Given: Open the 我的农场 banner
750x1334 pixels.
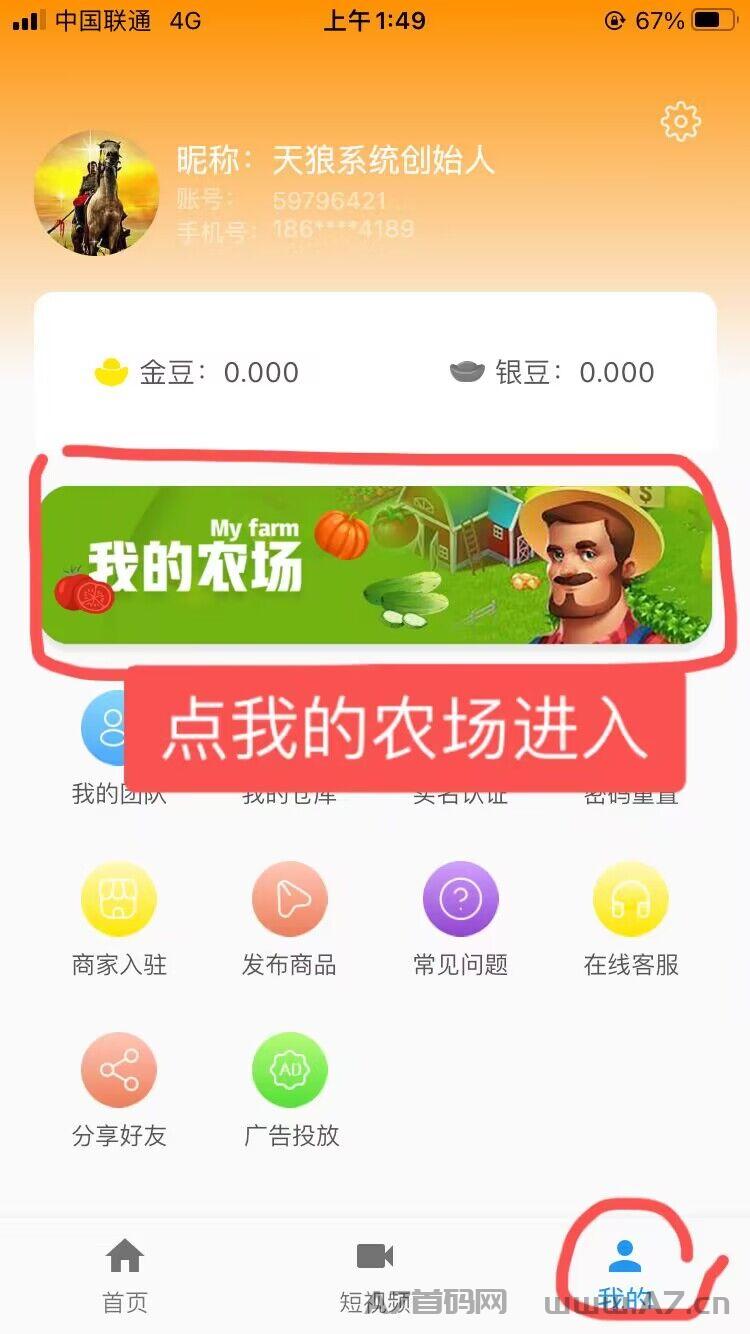Looking at the screenshot, I should [x=376, y=564].
